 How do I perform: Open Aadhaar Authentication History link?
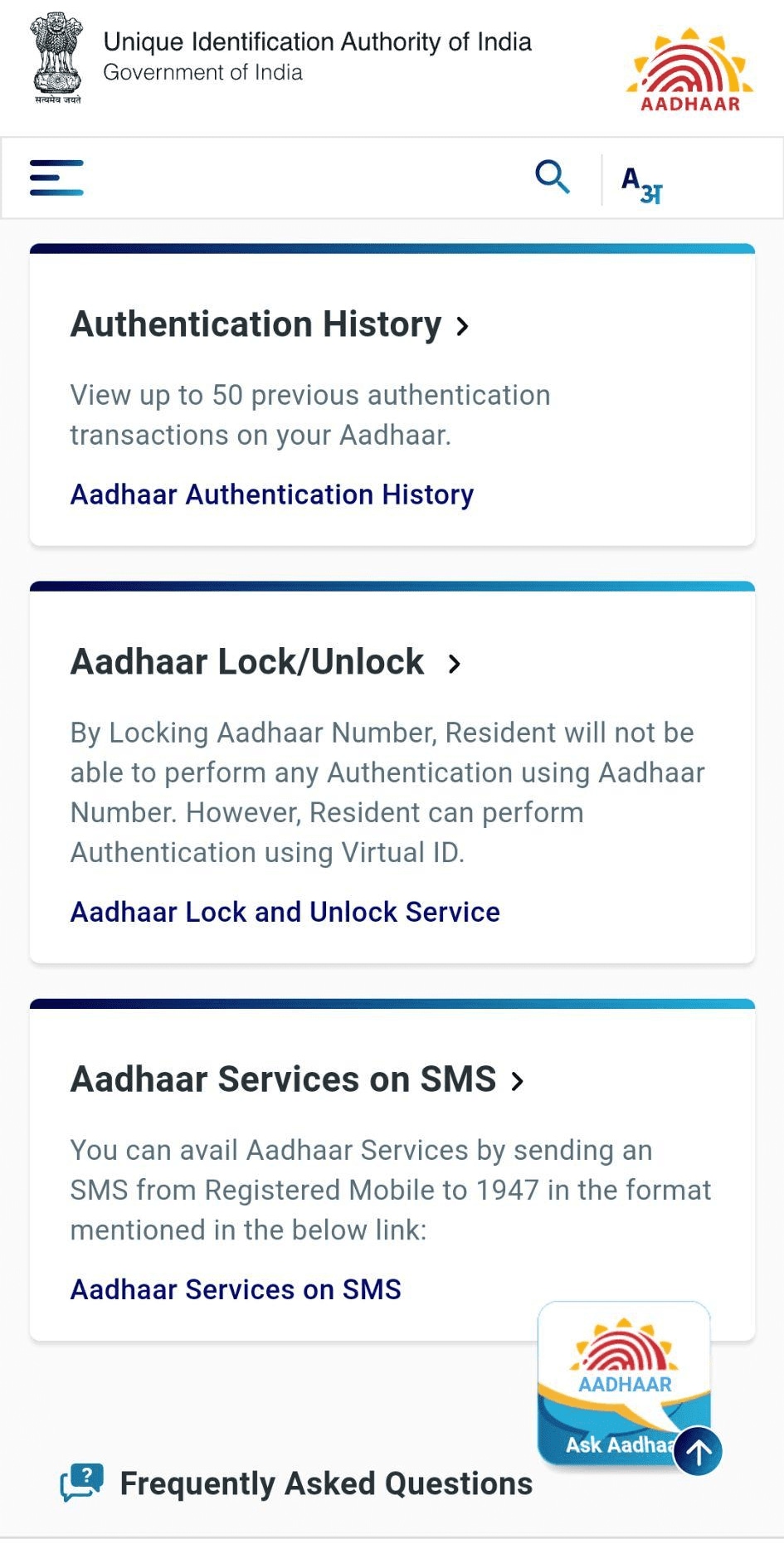tap(271, 494)
